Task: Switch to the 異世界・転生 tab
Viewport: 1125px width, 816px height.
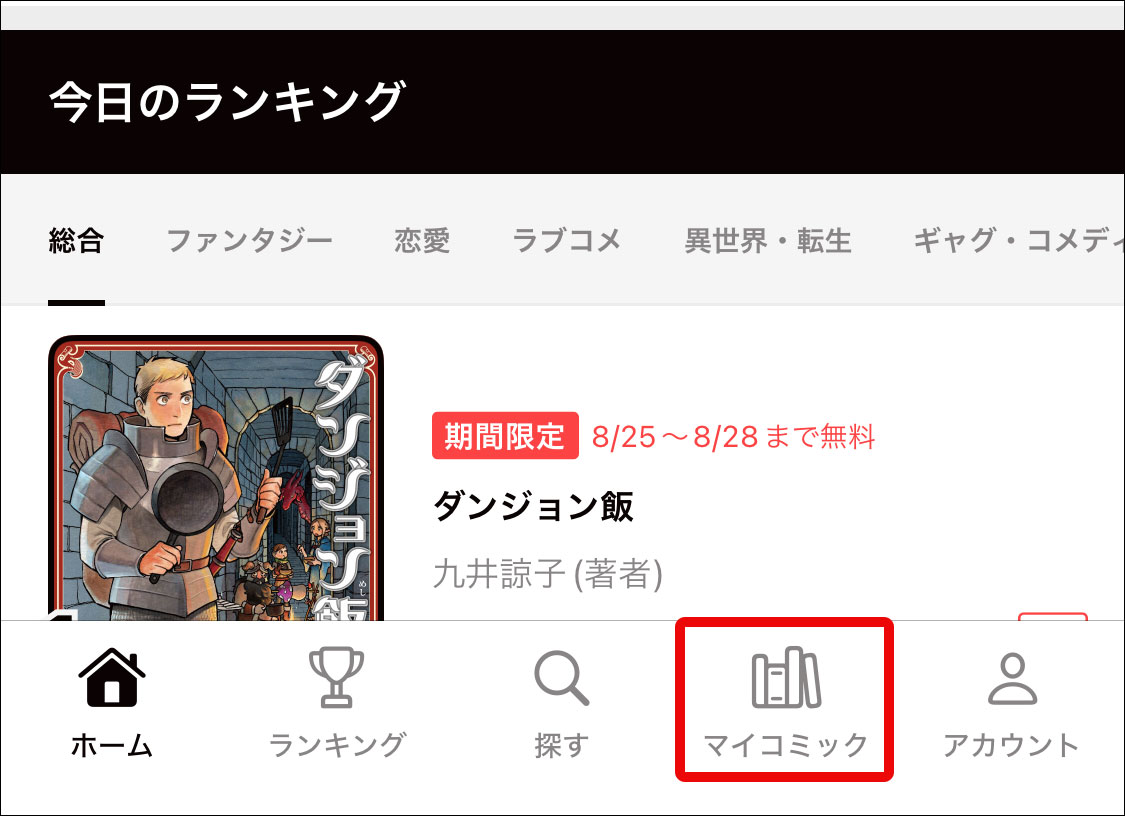Action: coord(767,241)
